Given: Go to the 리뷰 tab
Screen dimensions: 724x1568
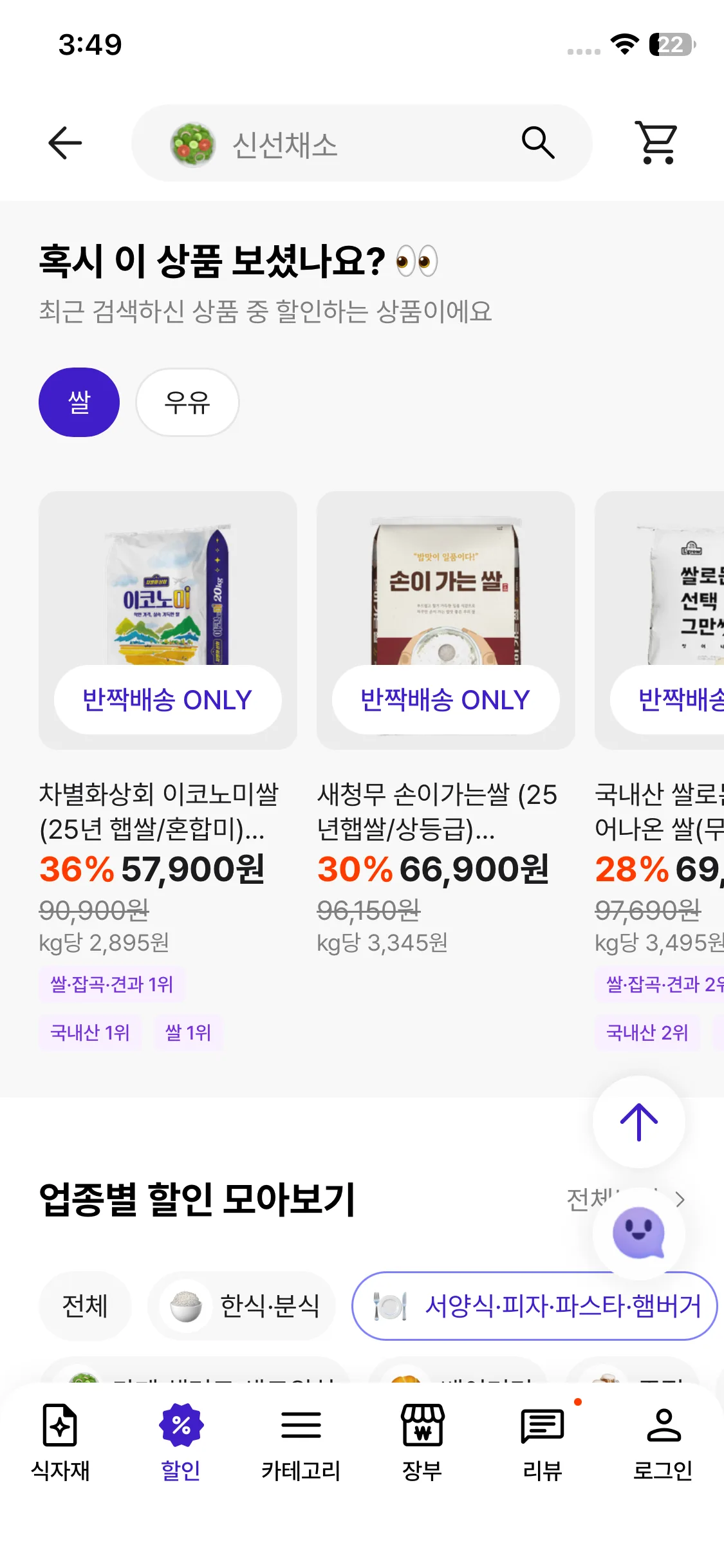Looking at the screenshot, I should [543, 1442].
